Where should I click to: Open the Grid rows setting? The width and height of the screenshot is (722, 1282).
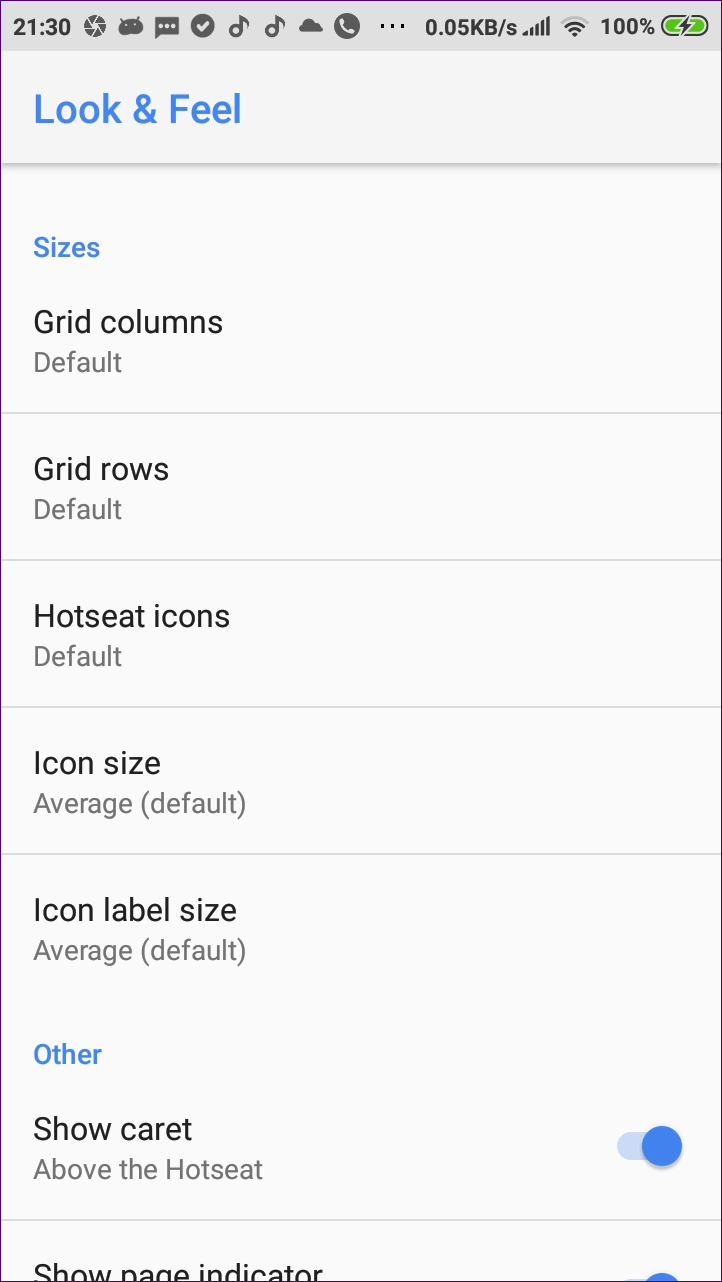361,487
